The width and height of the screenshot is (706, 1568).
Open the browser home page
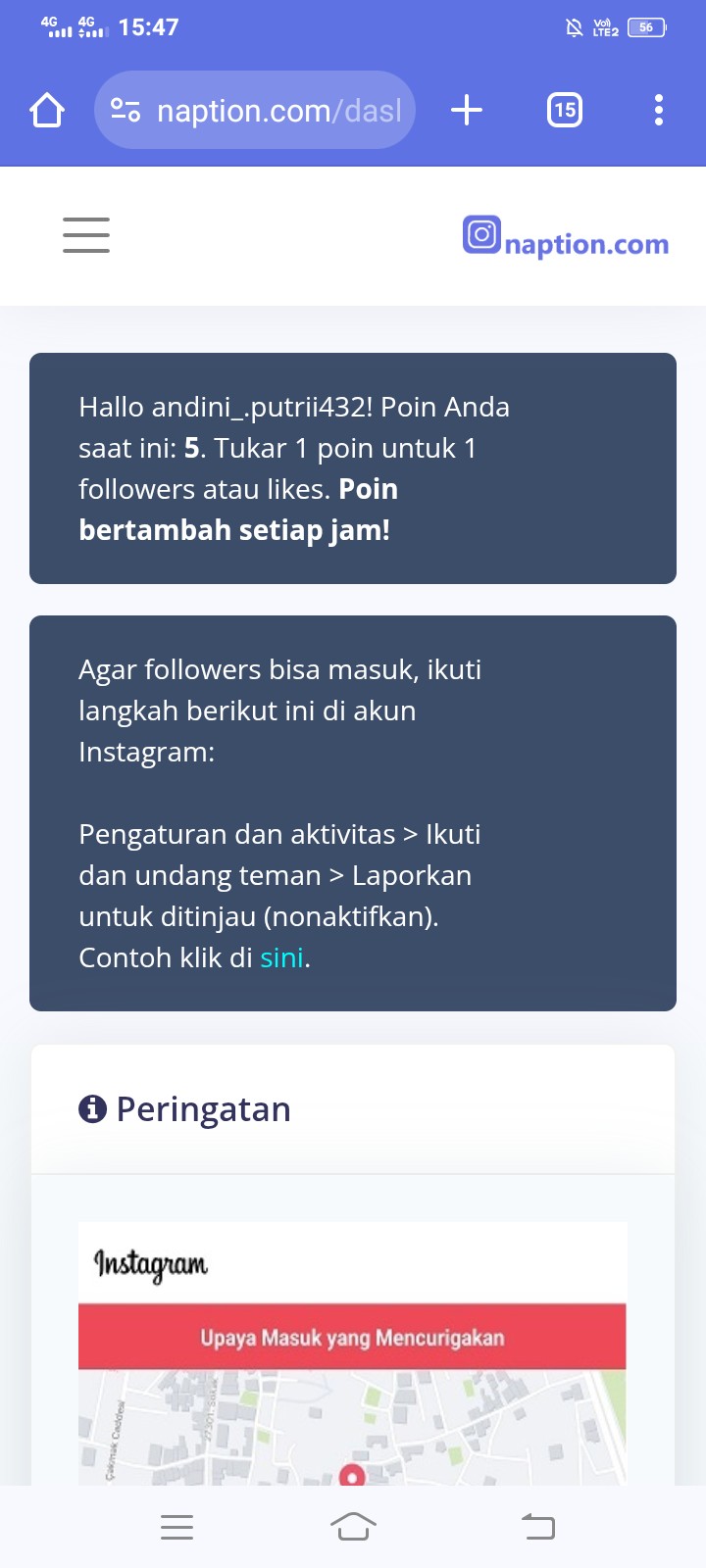click(x=47, y=110)
